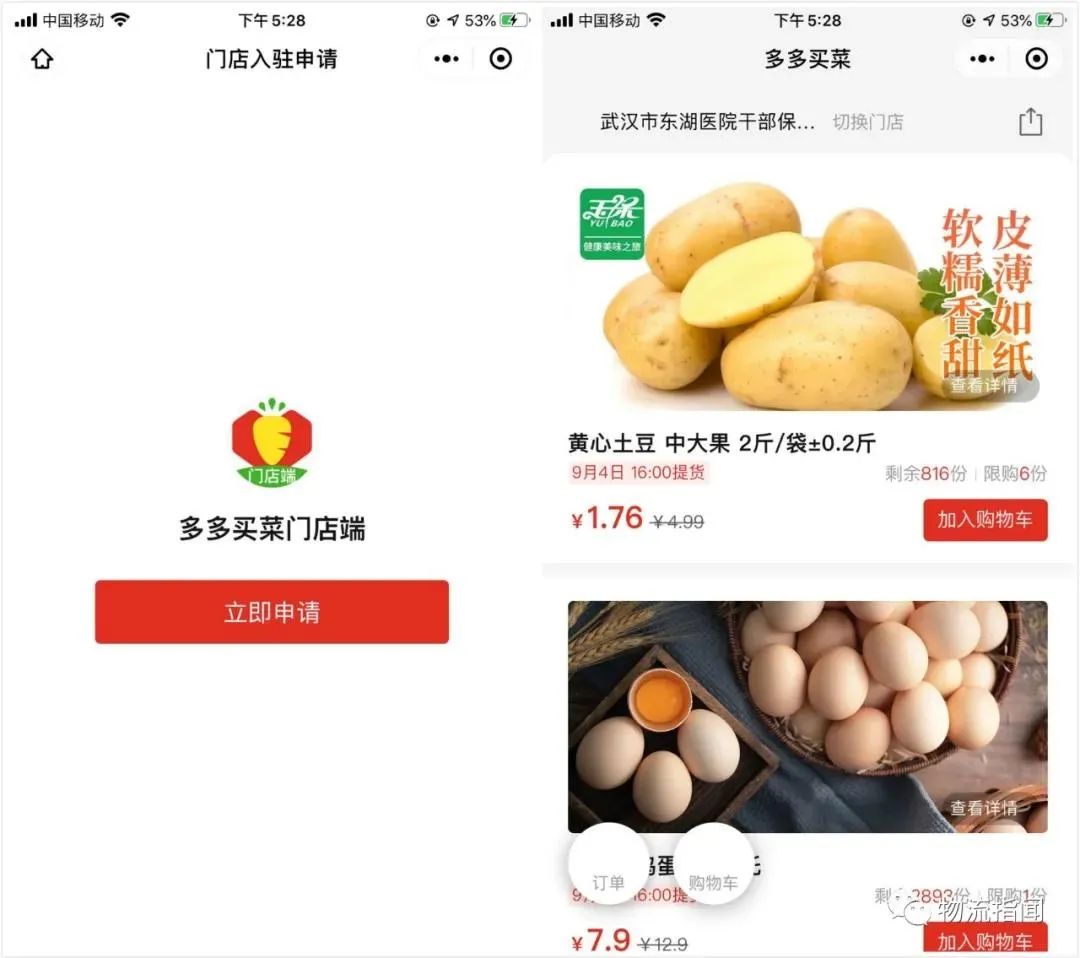Tap the 立即申请 button
Image resolution: width=1080 pixels, height=958 pixels.
272,612
